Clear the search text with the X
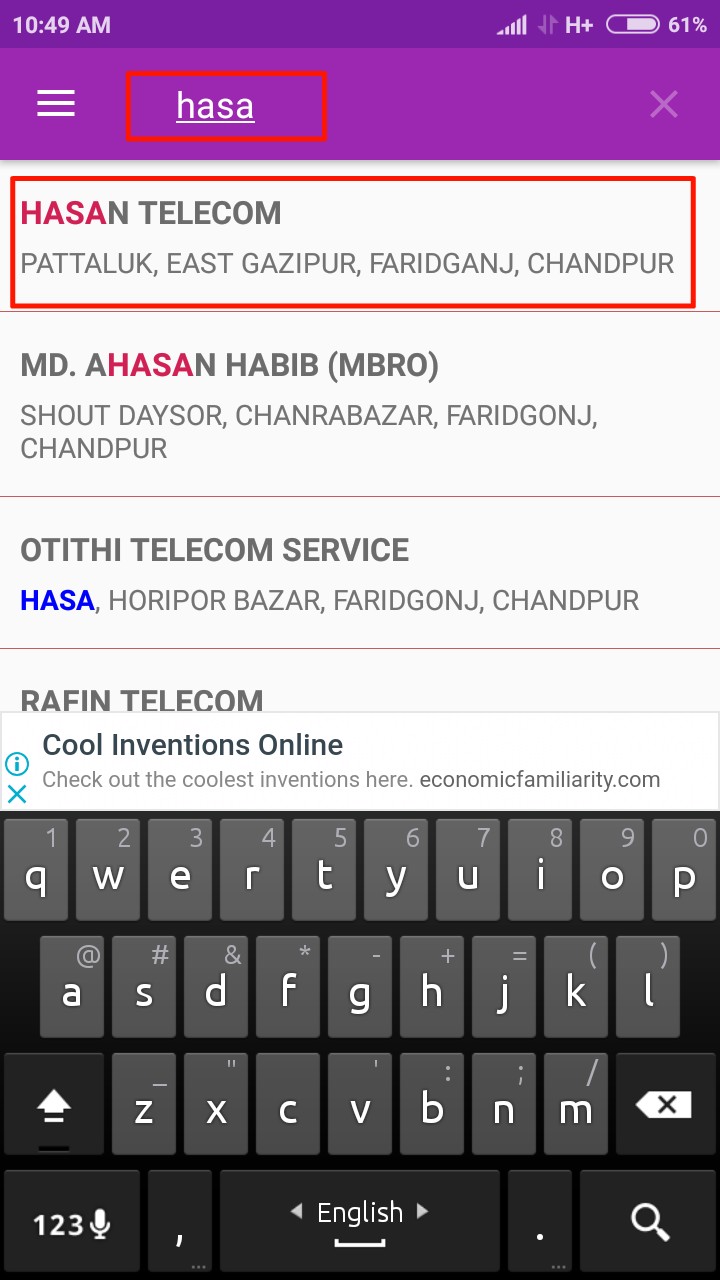Screen dimensions: 720x1280 pyautogui.click(x=664, y=104)
